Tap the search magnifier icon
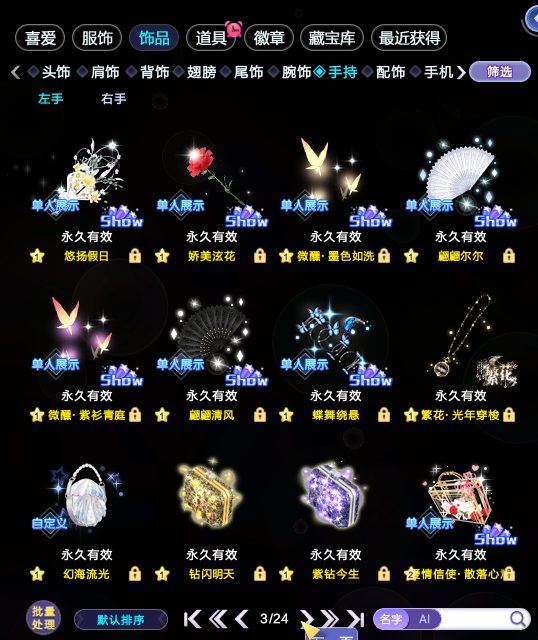Viewport: 538px width, 640px height. (518, 619)
